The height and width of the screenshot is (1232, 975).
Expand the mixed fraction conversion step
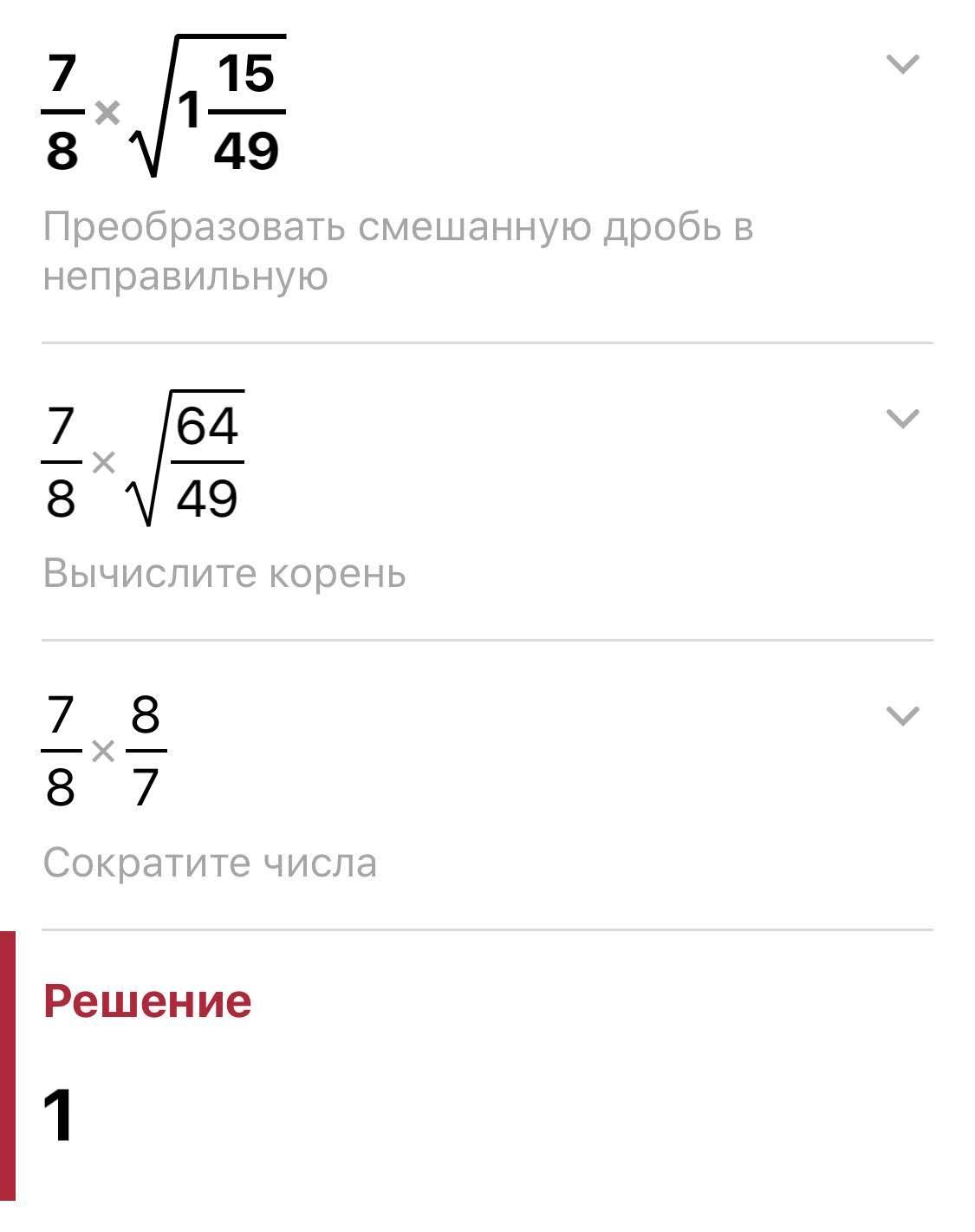[x=902, y=64]
